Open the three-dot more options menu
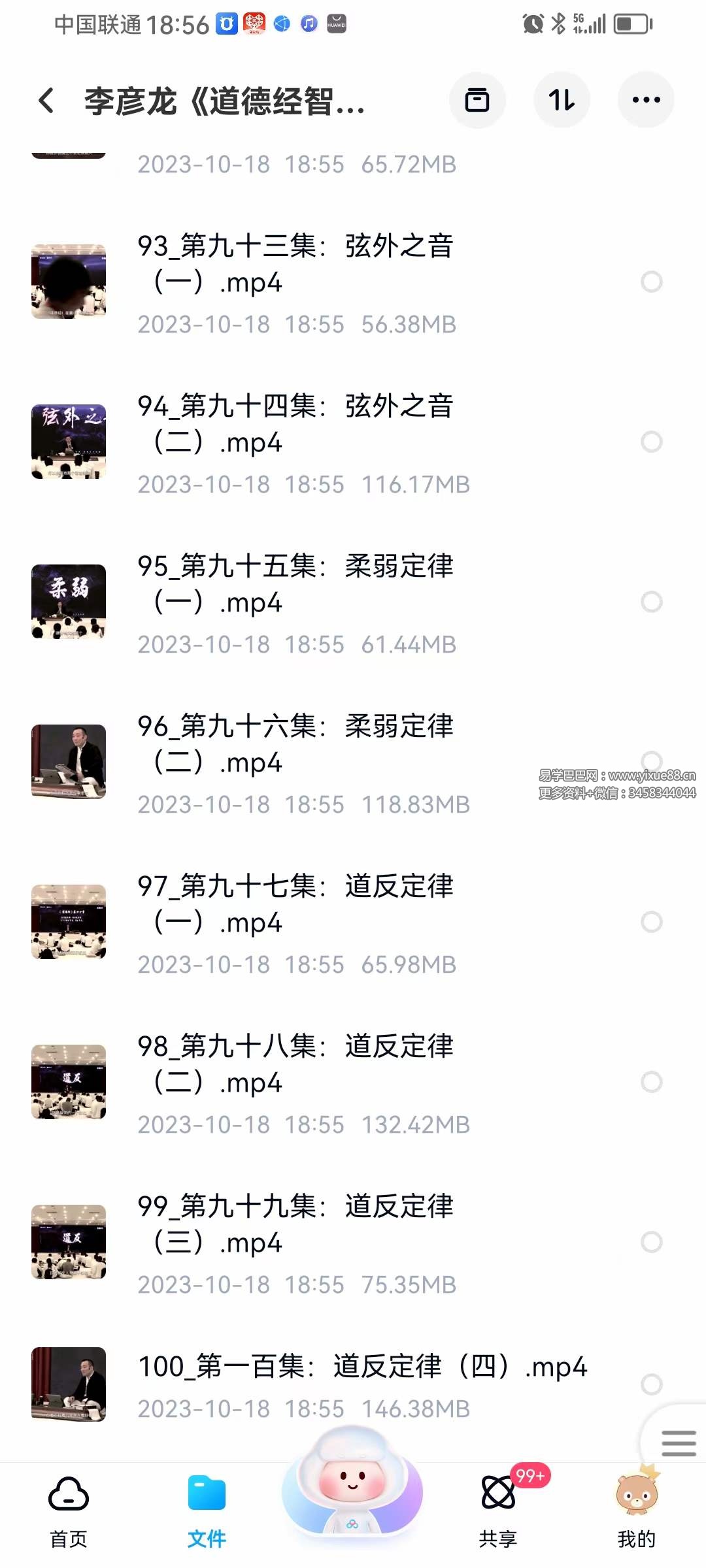The image size is (706, 1568). [x=646, y=99]
